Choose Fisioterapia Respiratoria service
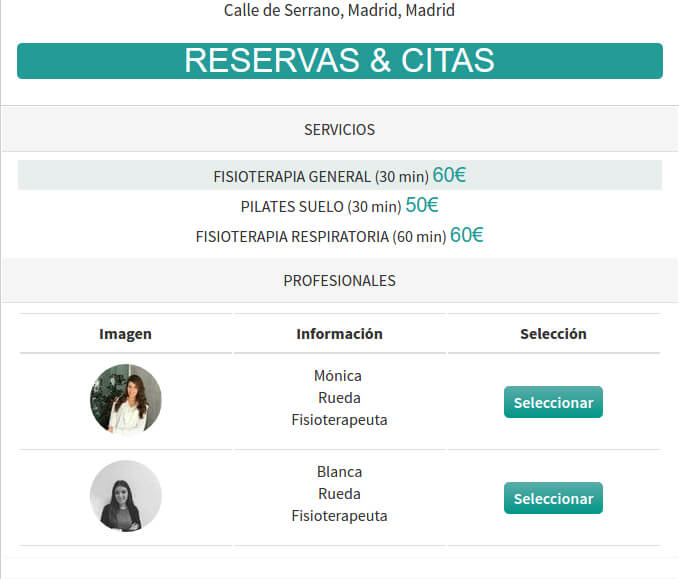 [339, 236]
